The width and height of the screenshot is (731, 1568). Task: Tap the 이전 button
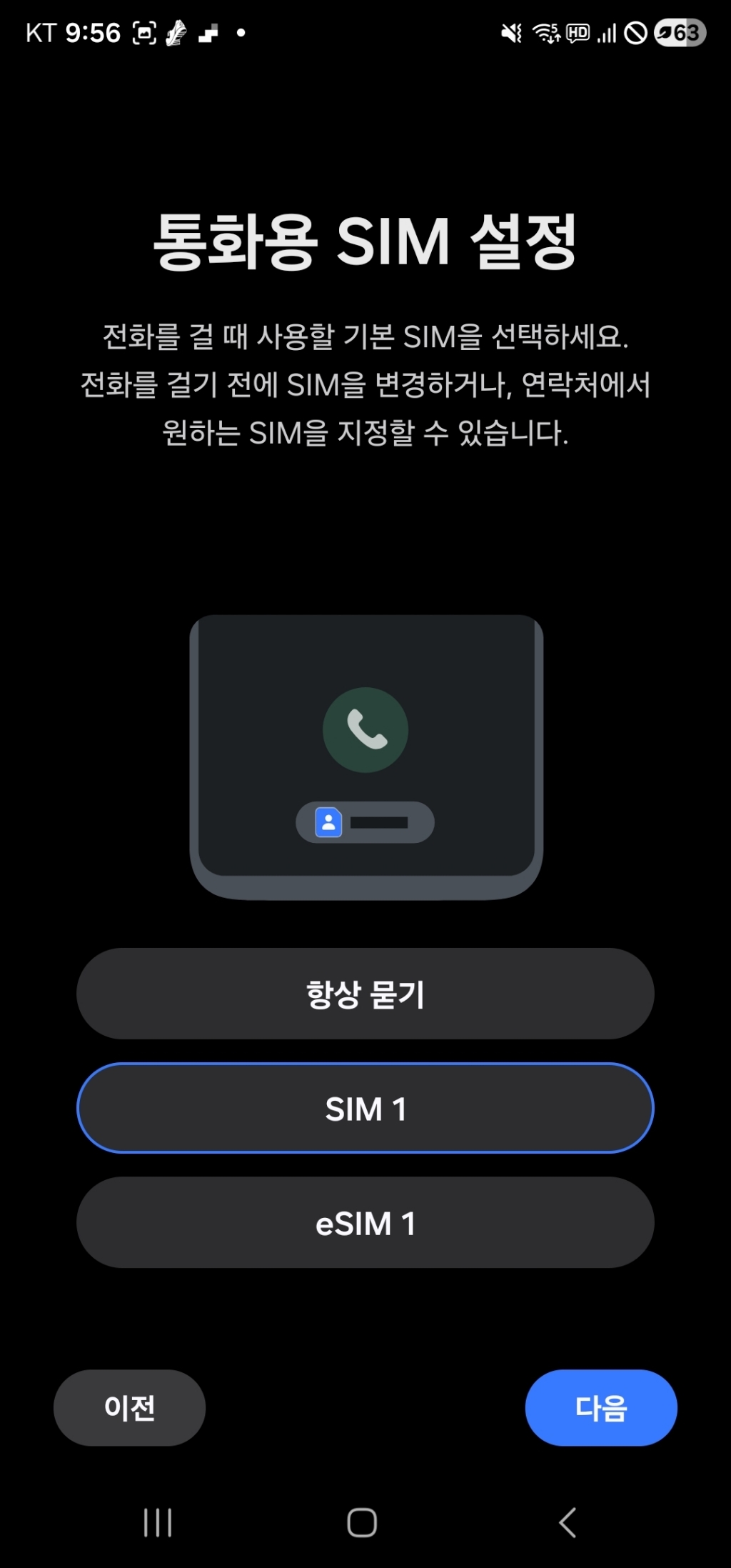point(129,1407)
